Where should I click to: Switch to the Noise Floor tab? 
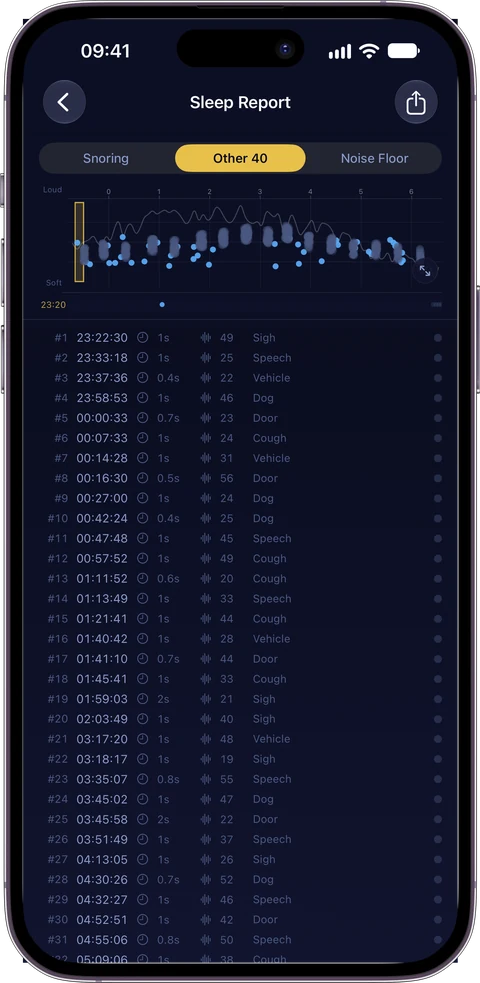point(374,158)
